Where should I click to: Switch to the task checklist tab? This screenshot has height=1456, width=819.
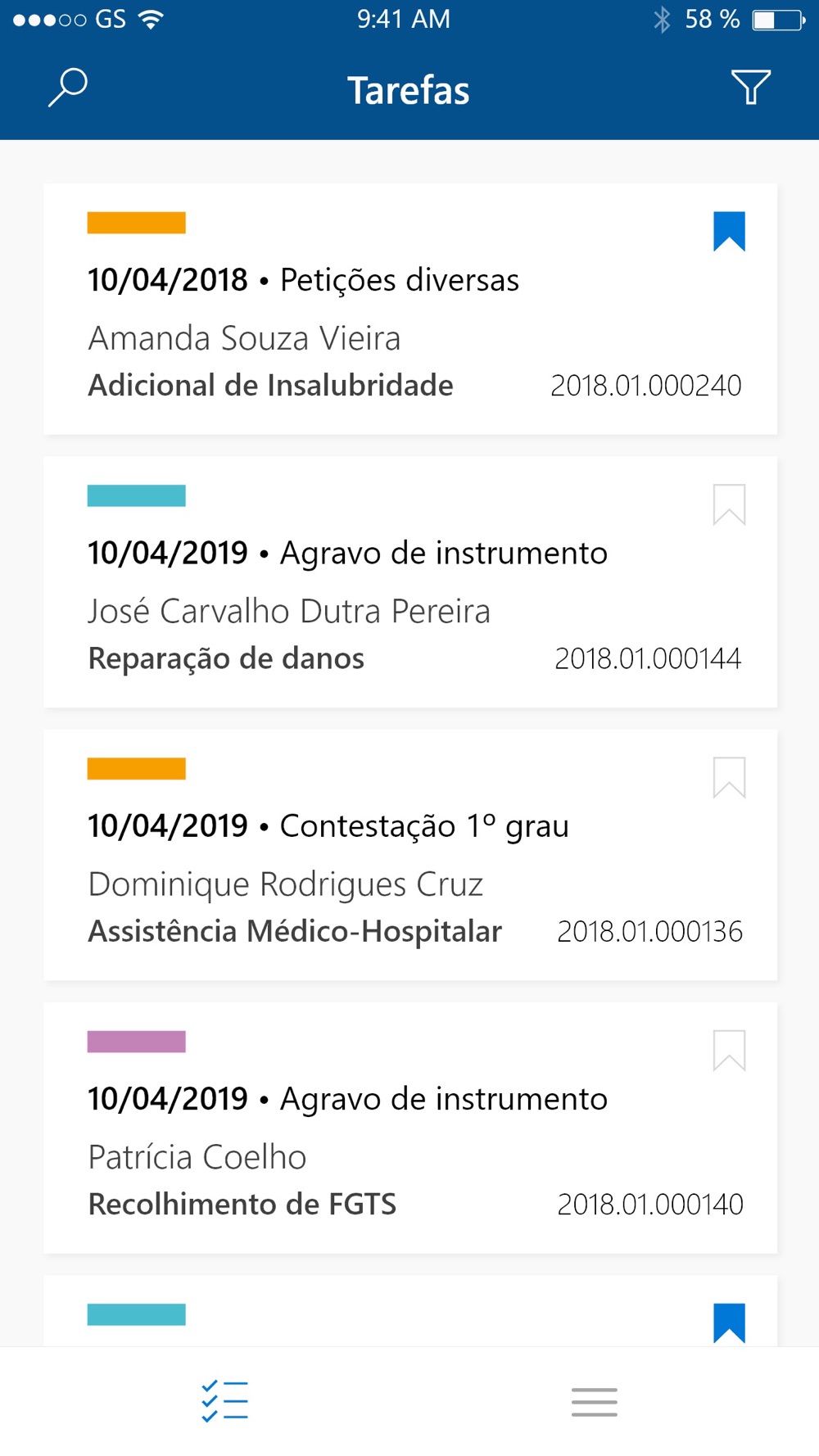pos(224,1401)
